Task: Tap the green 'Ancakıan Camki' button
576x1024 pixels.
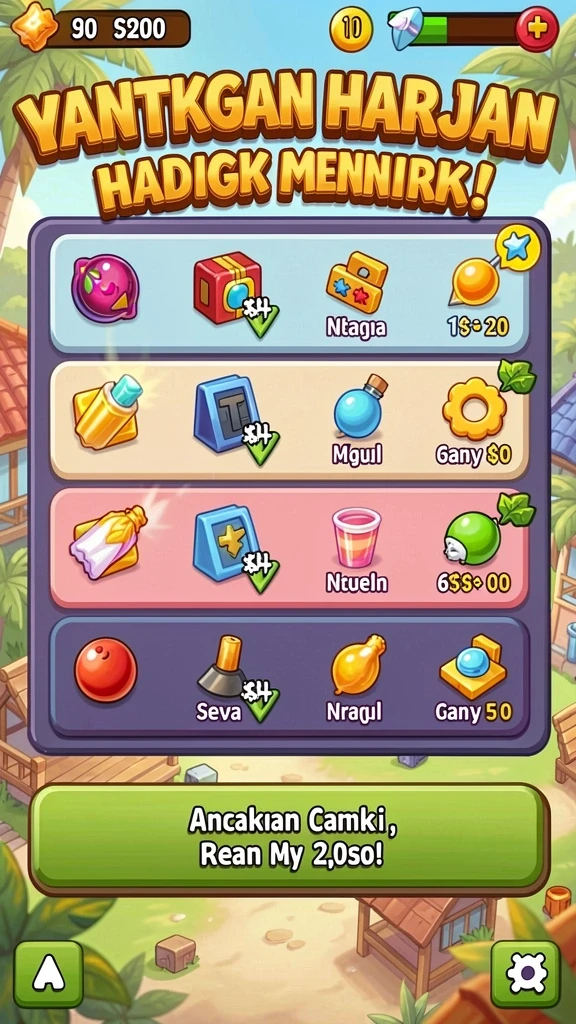Action: pos(288,838)
